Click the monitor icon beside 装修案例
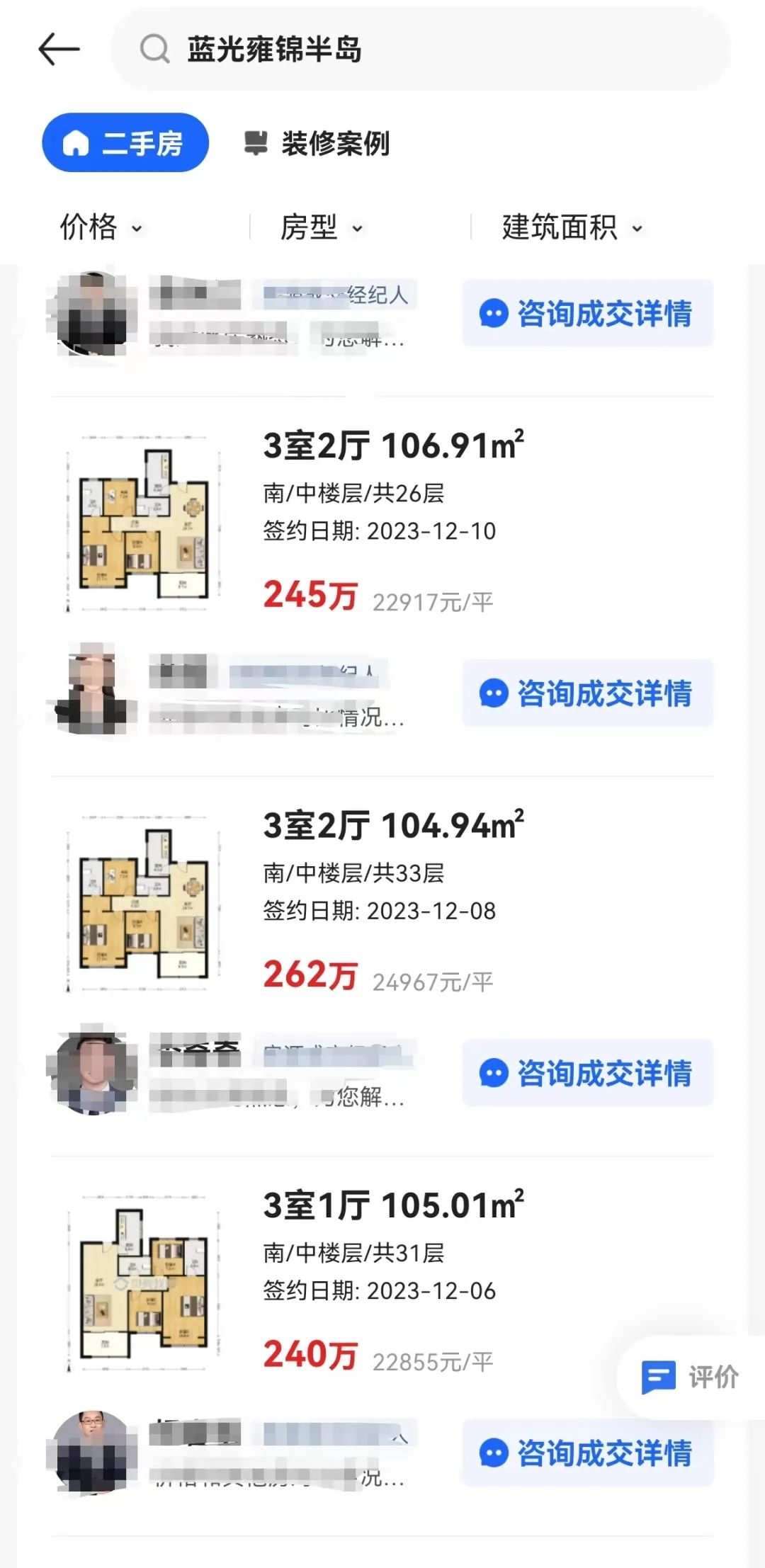Screen dimensions: 765x1568 coord(256,143)
